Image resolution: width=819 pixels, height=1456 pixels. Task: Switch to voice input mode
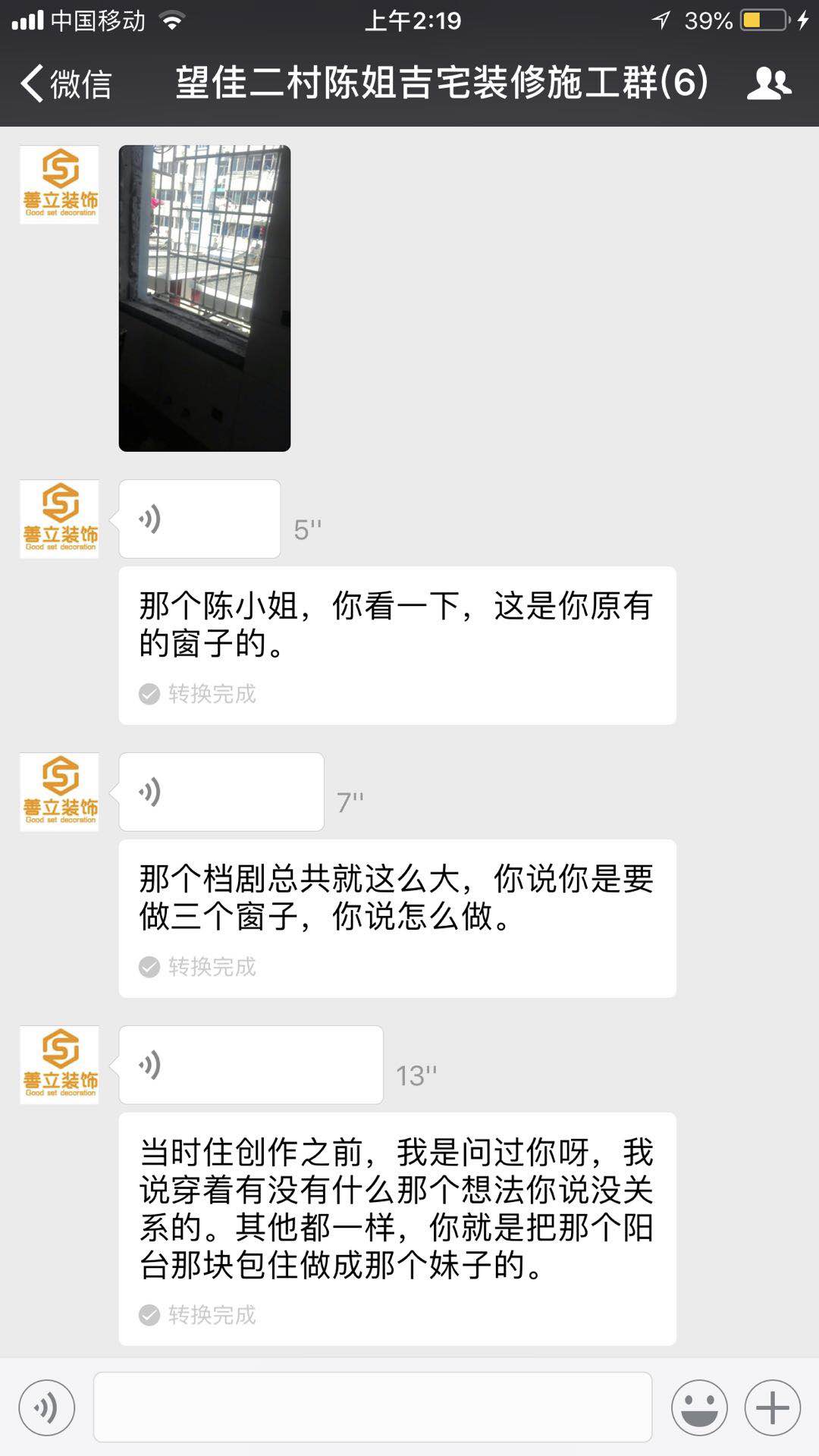click(47, 1408)
